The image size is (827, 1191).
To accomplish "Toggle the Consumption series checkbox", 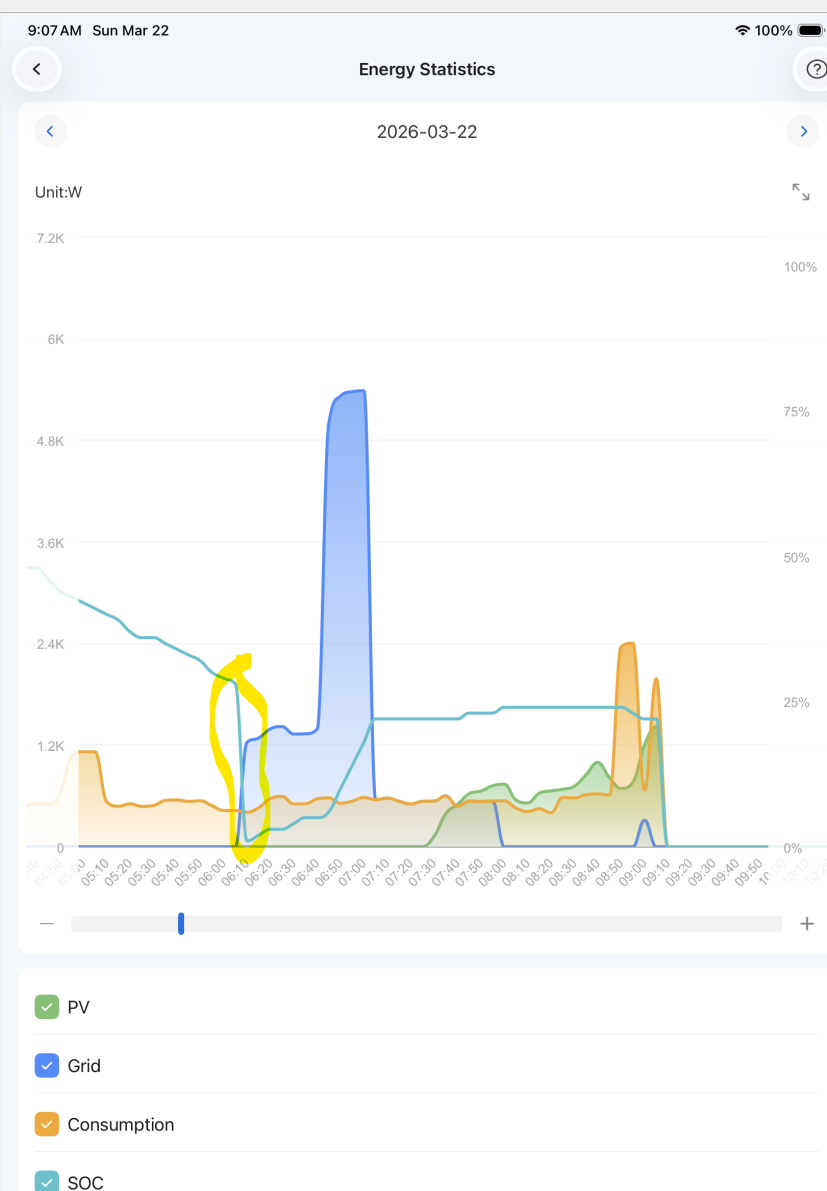I will click(47, 1124).
